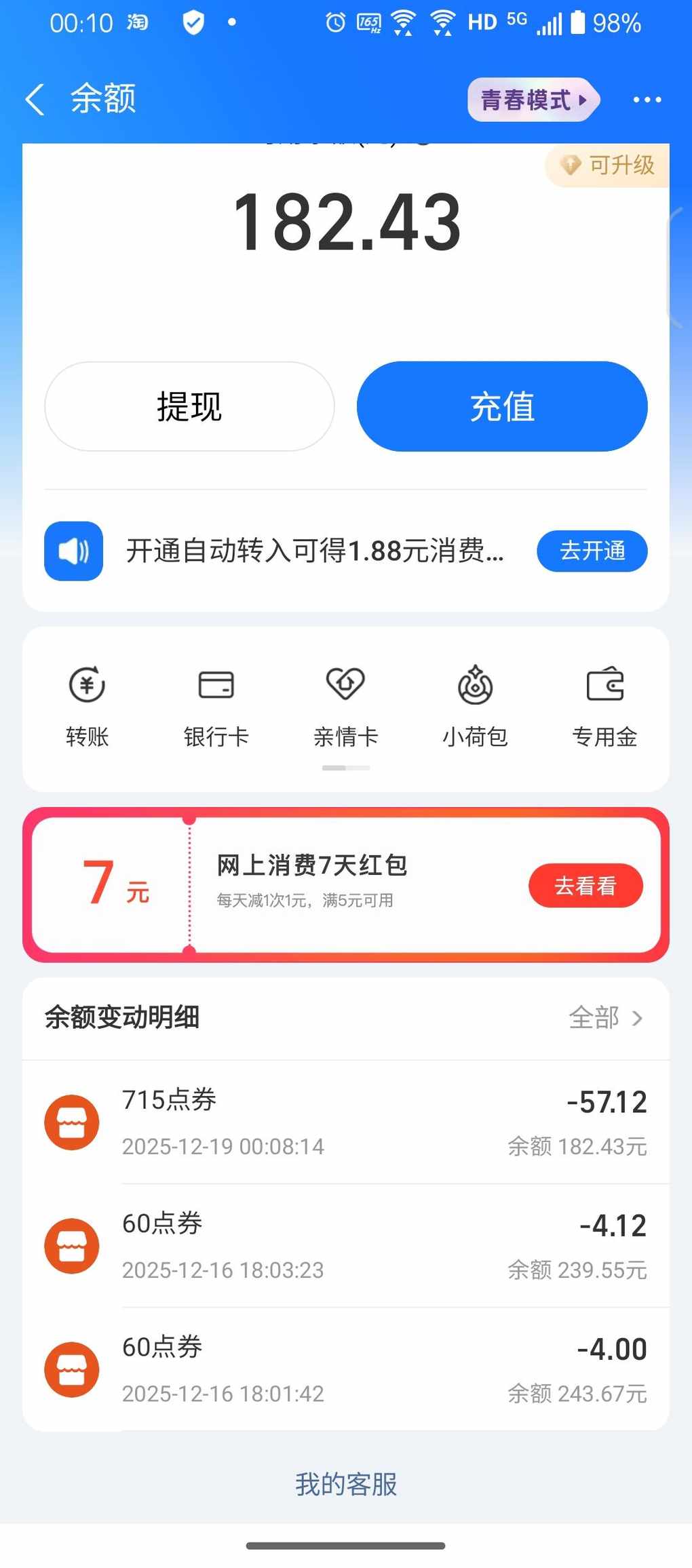
Task: Open the 青春模式 option
Action: (533, 100)
